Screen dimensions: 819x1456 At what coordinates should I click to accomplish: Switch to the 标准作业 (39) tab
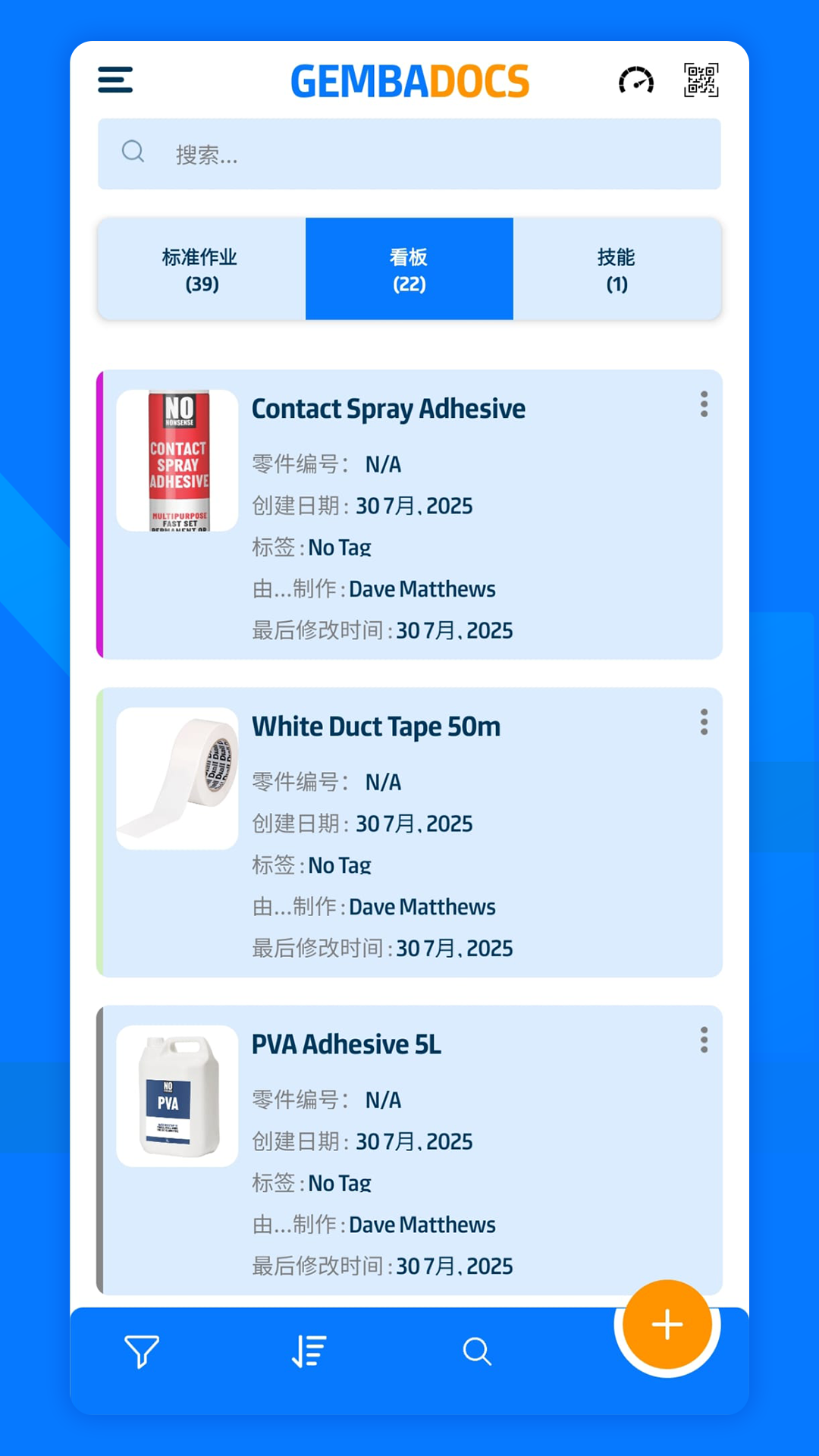click(199, 269)
